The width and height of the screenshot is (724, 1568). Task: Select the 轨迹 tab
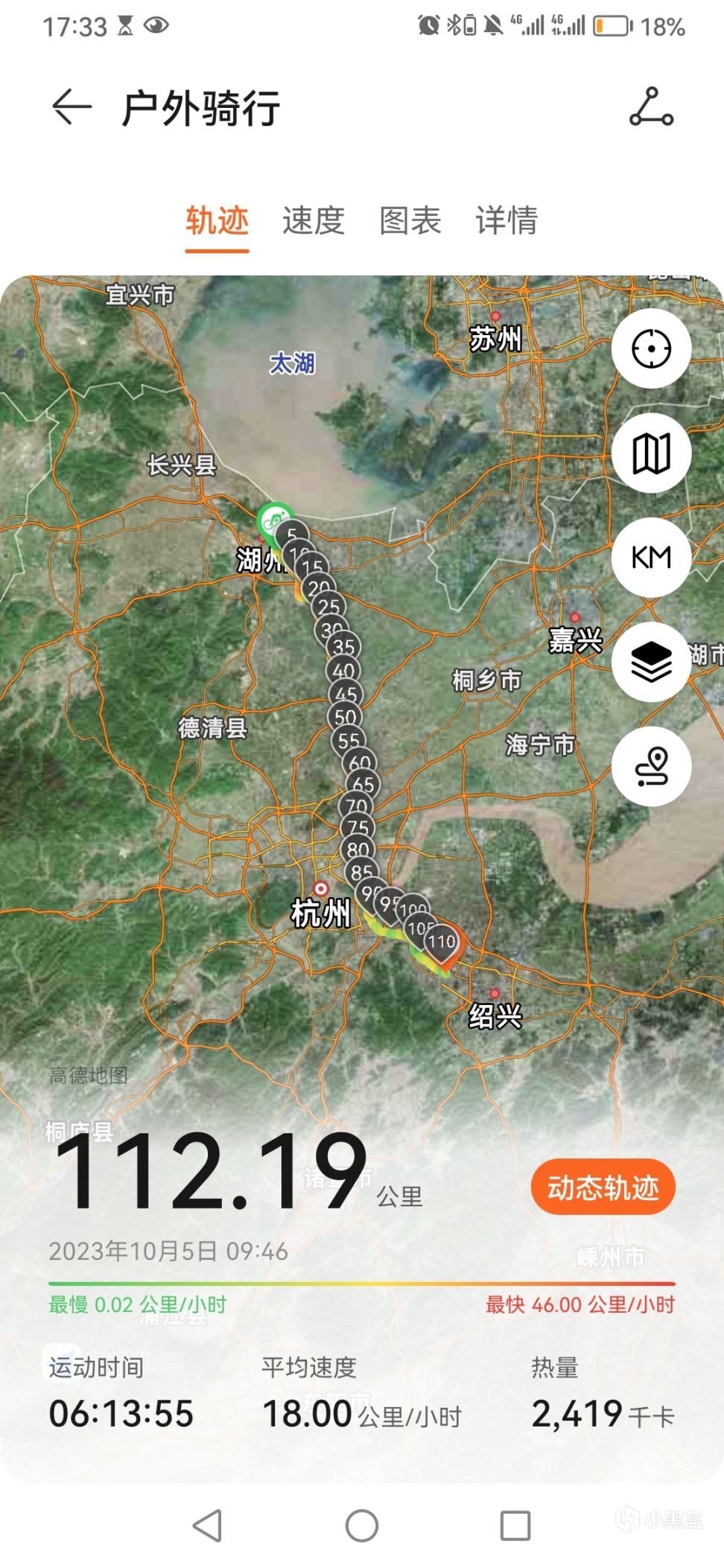coord(217,221)
